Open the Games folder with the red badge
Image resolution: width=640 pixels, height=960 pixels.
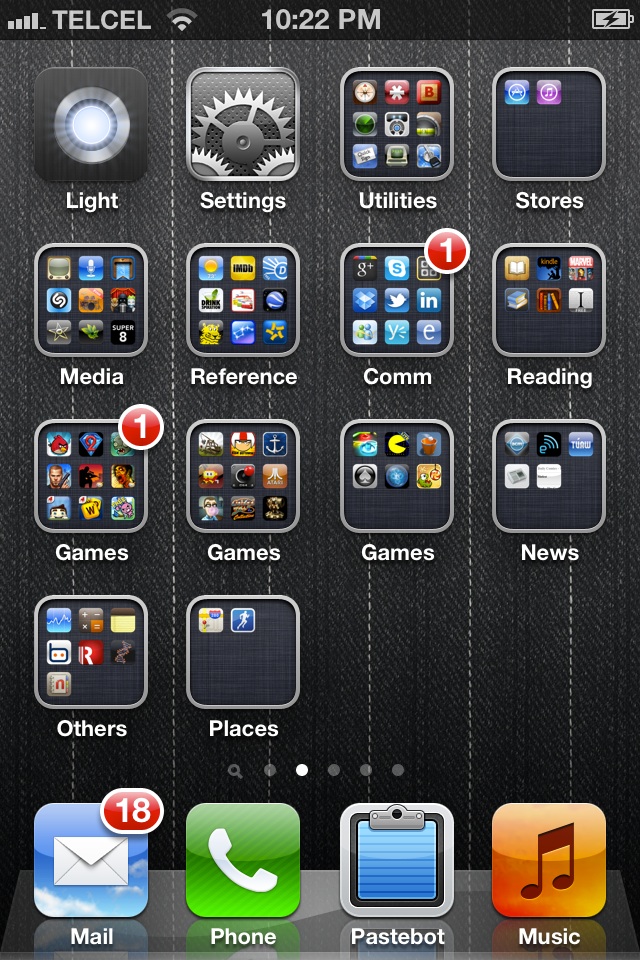[x=91, y=476]
